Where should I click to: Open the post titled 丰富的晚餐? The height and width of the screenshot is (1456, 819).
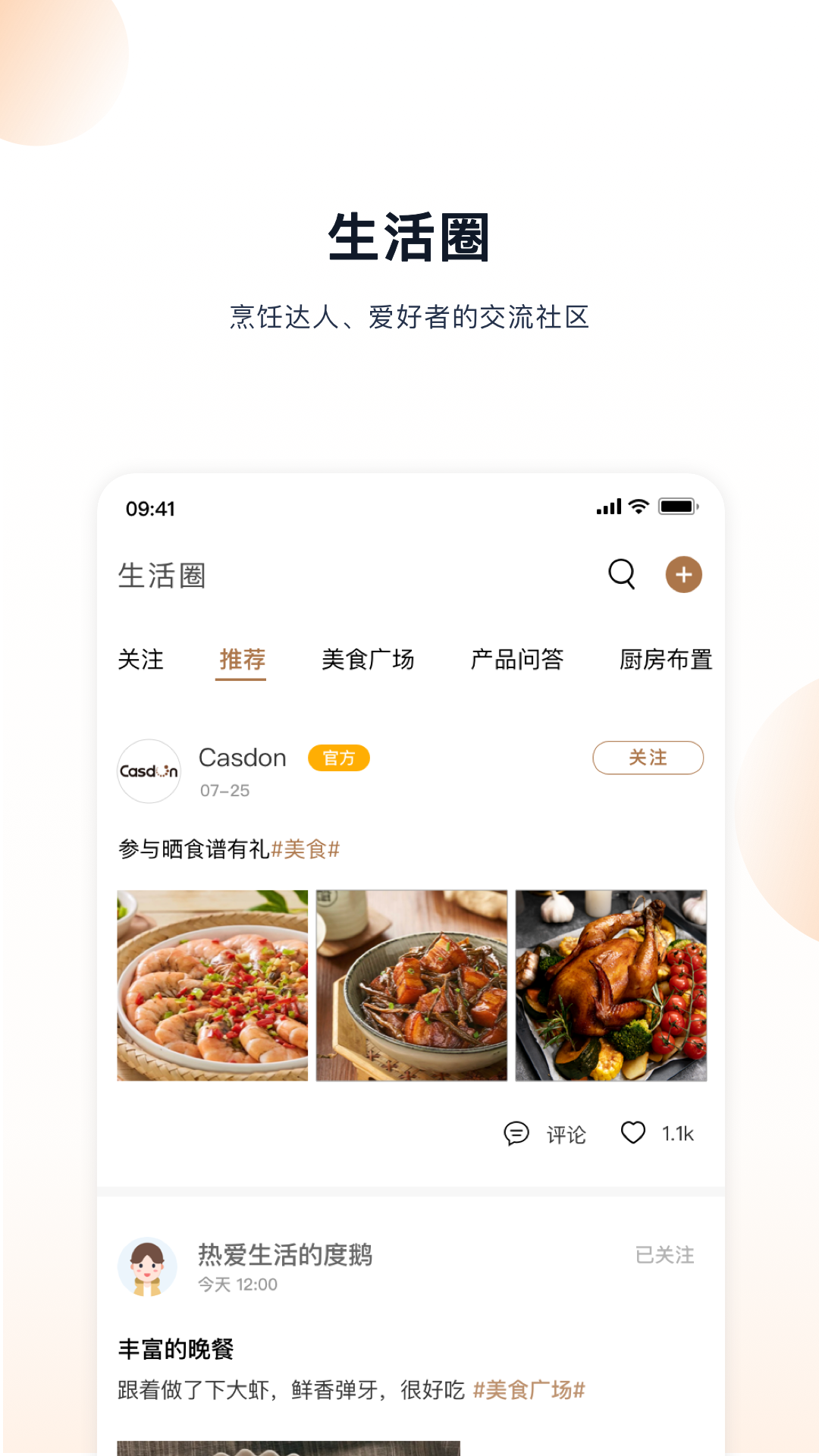pos(179,1349)
